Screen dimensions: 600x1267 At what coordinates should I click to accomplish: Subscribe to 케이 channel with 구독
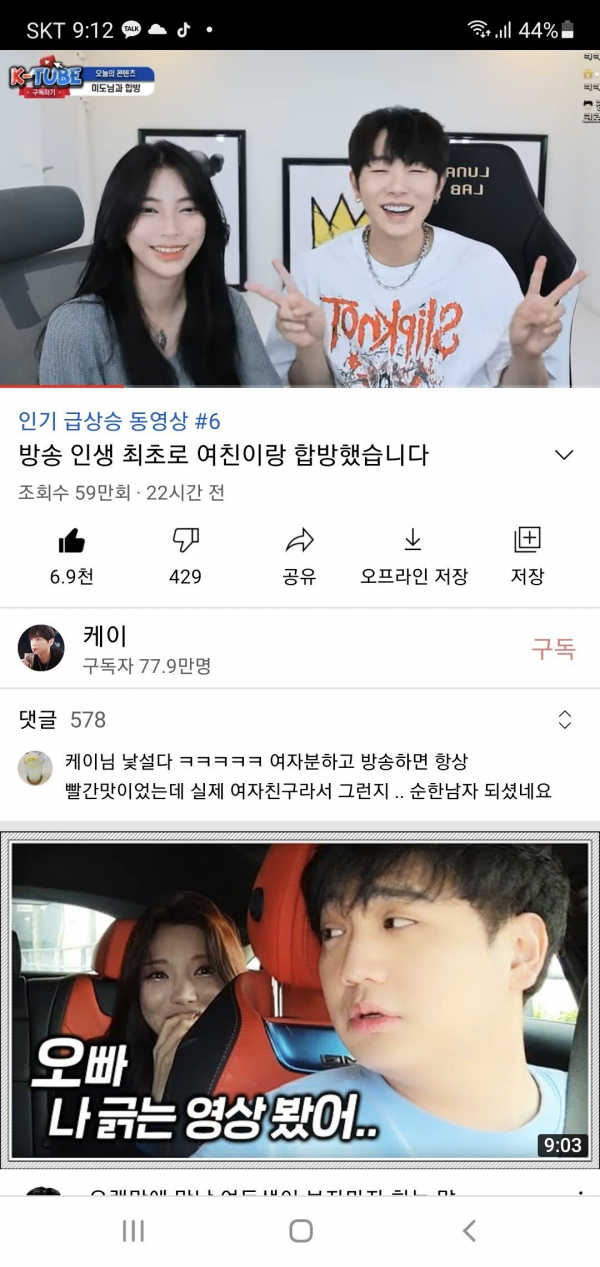(553, 648)
